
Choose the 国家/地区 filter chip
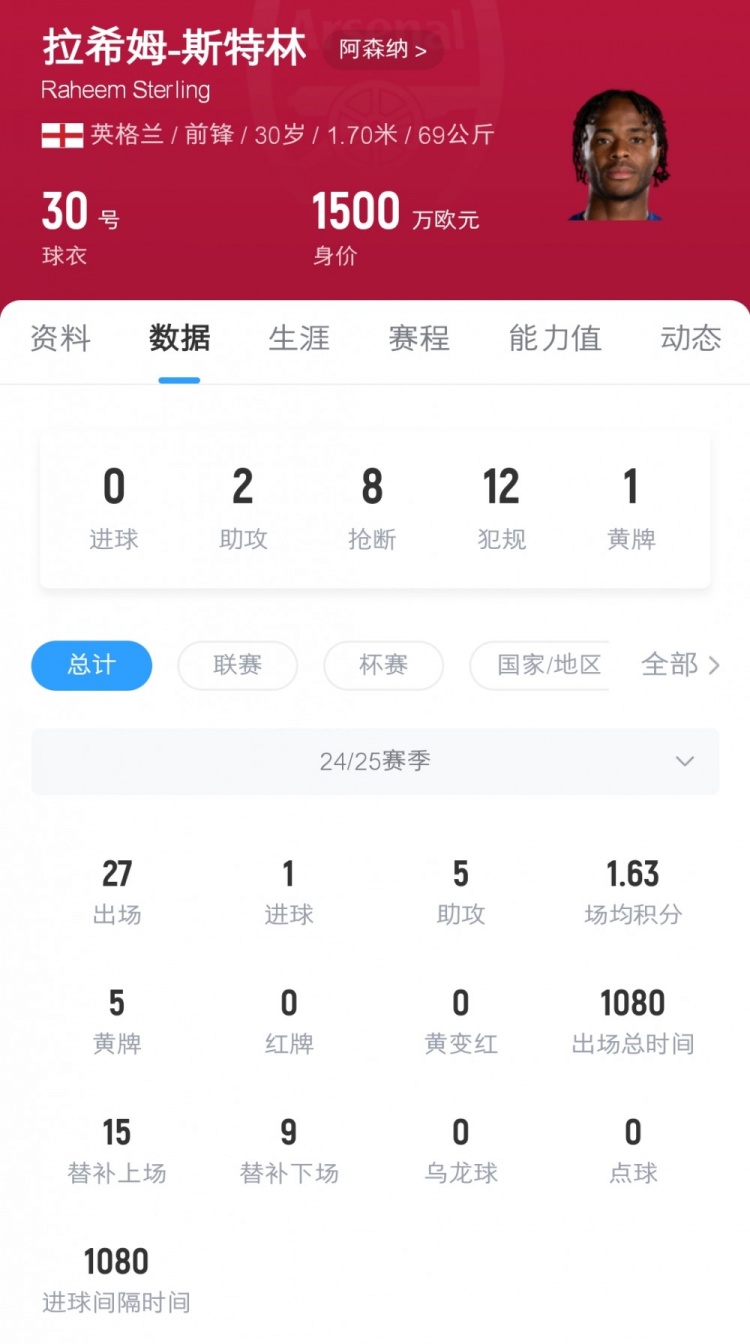click(x=545, y=665)
